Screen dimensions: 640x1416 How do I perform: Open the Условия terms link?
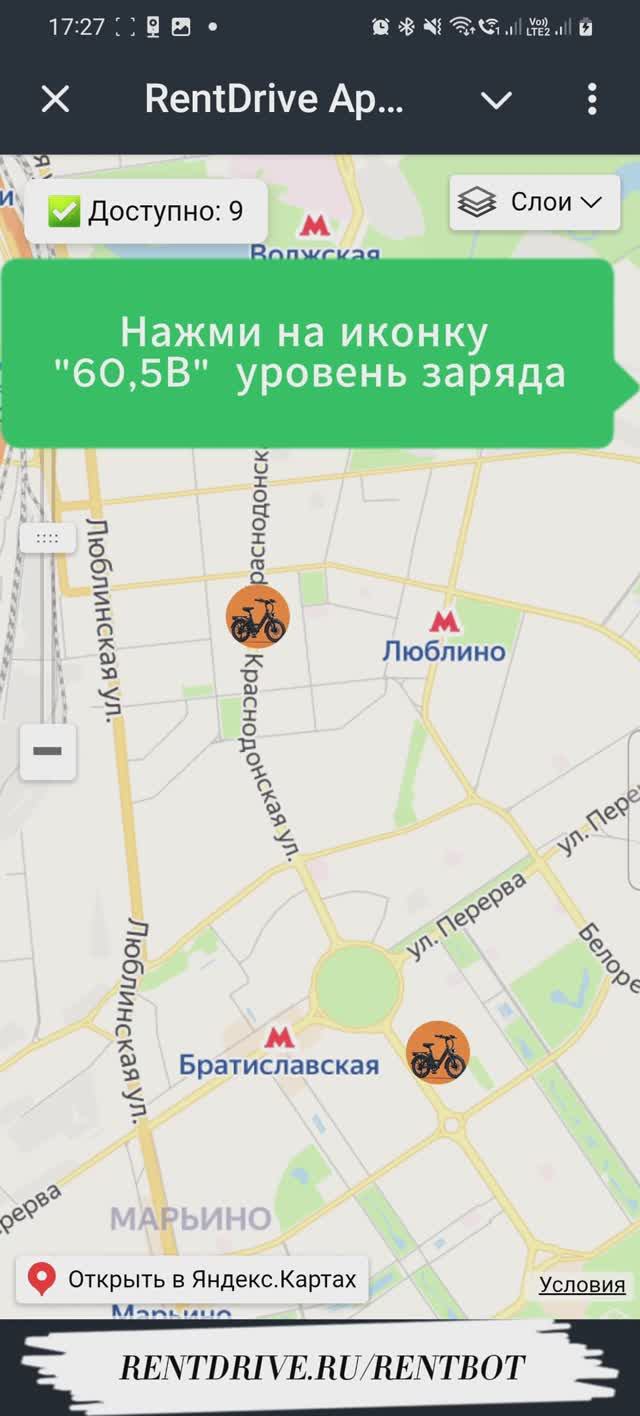pos(581,1285)
